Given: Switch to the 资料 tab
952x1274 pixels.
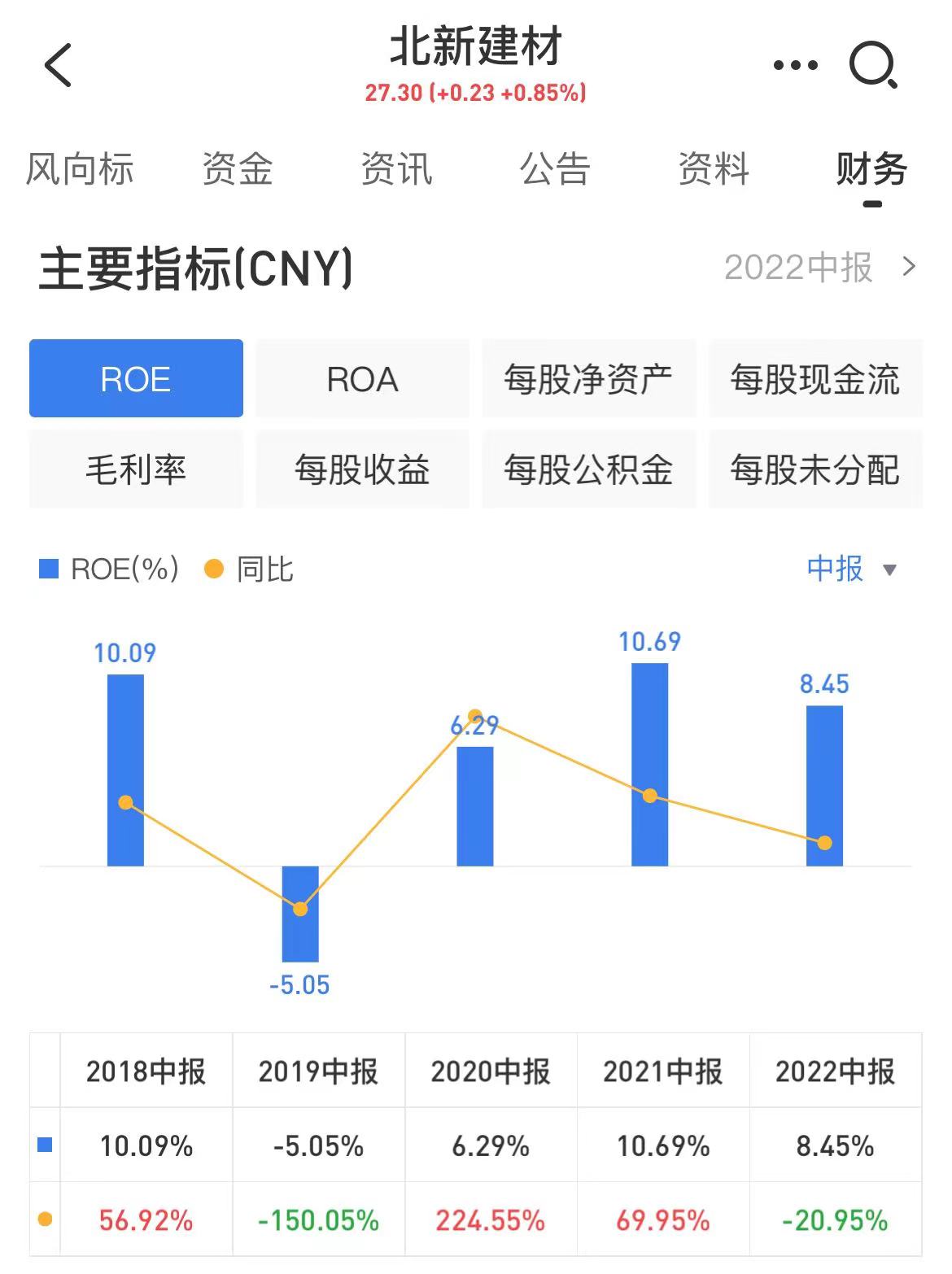Looking at the screenshot, I should [714, 169].
